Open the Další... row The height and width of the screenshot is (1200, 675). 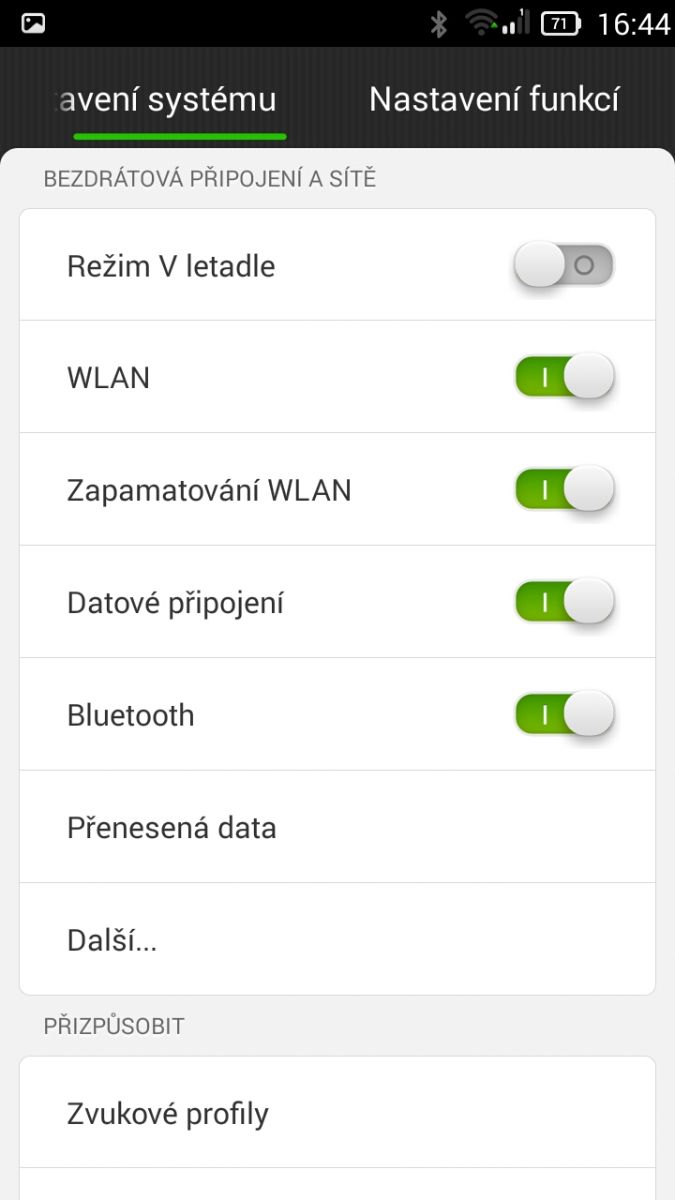[x=337, y=940]
